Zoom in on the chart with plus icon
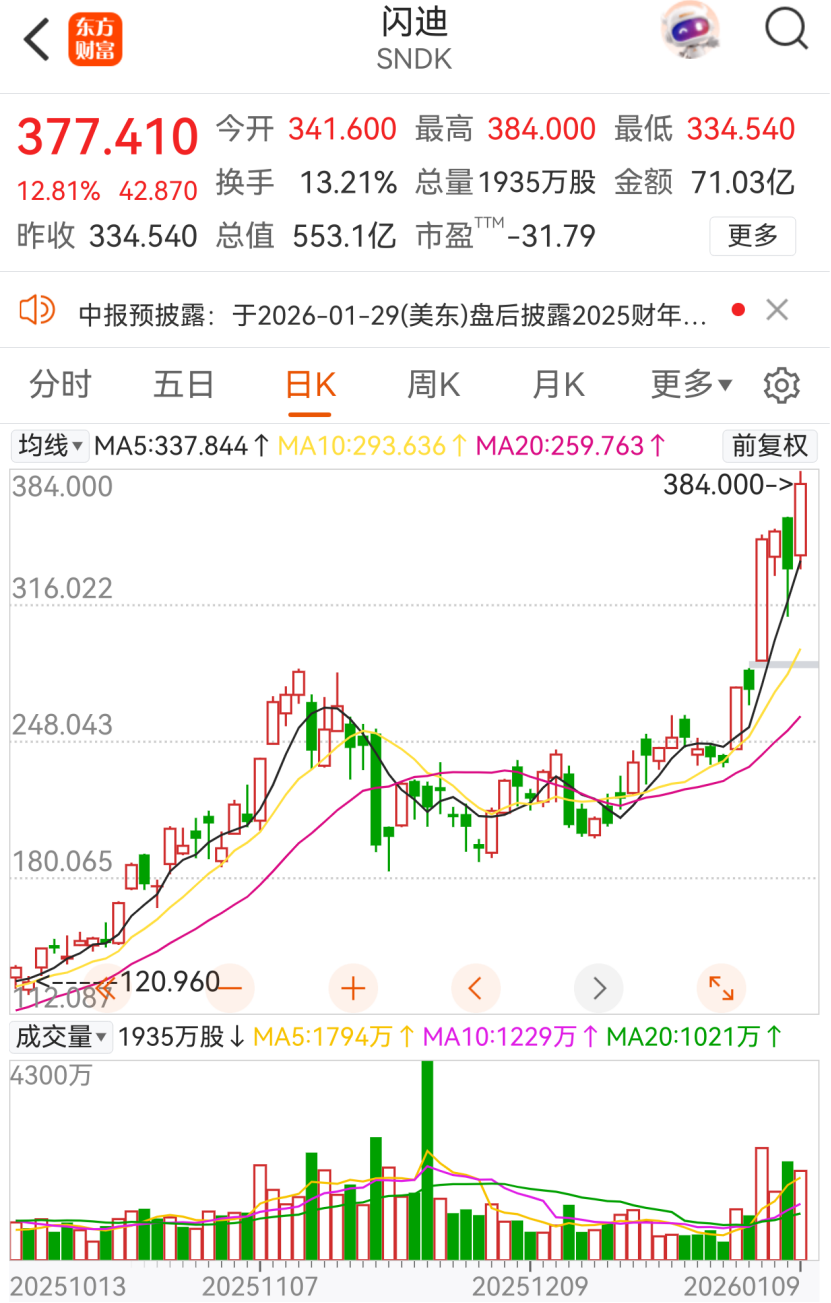This screenshot has height=1303, width=831. pyautogui.click(x=353, y=987)
